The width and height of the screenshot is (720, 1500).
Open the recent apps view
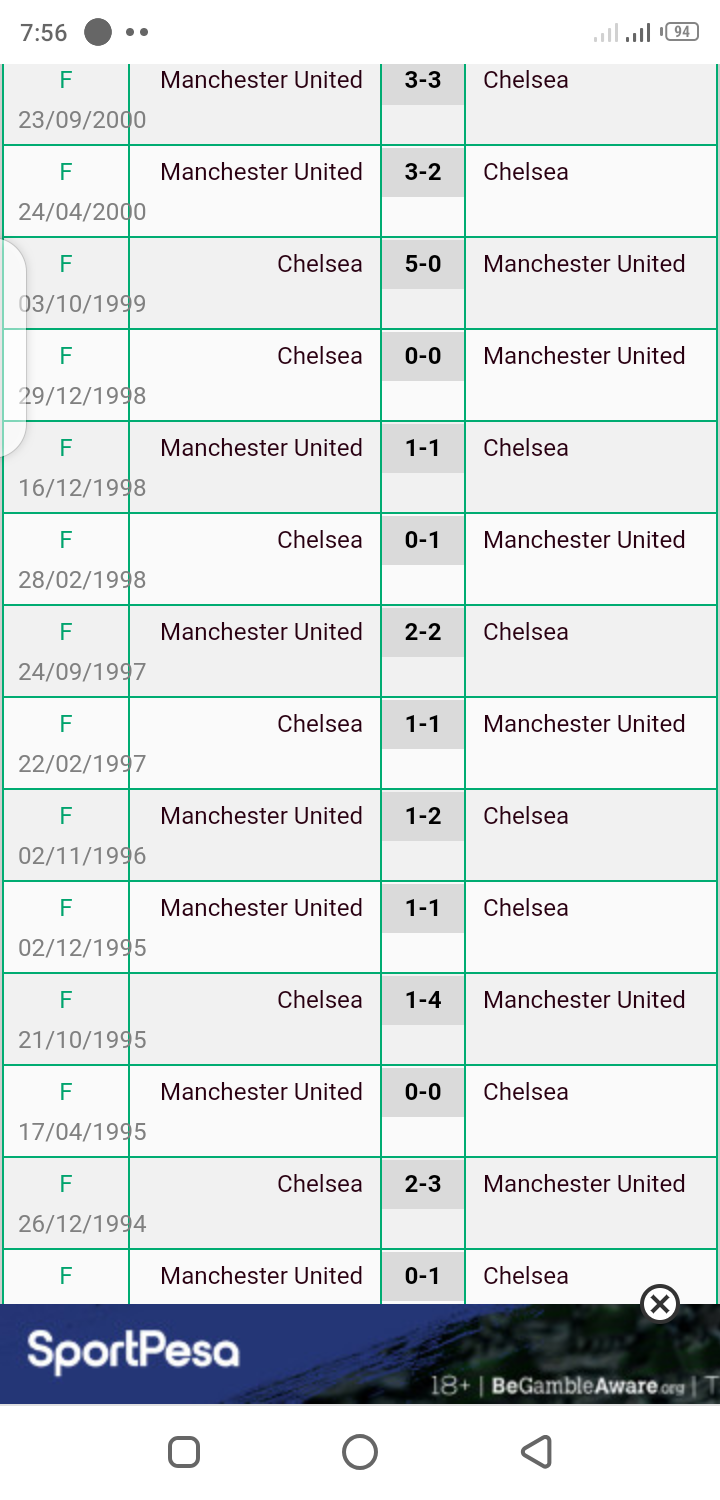pyautogui.click(x=184, y=1452)
